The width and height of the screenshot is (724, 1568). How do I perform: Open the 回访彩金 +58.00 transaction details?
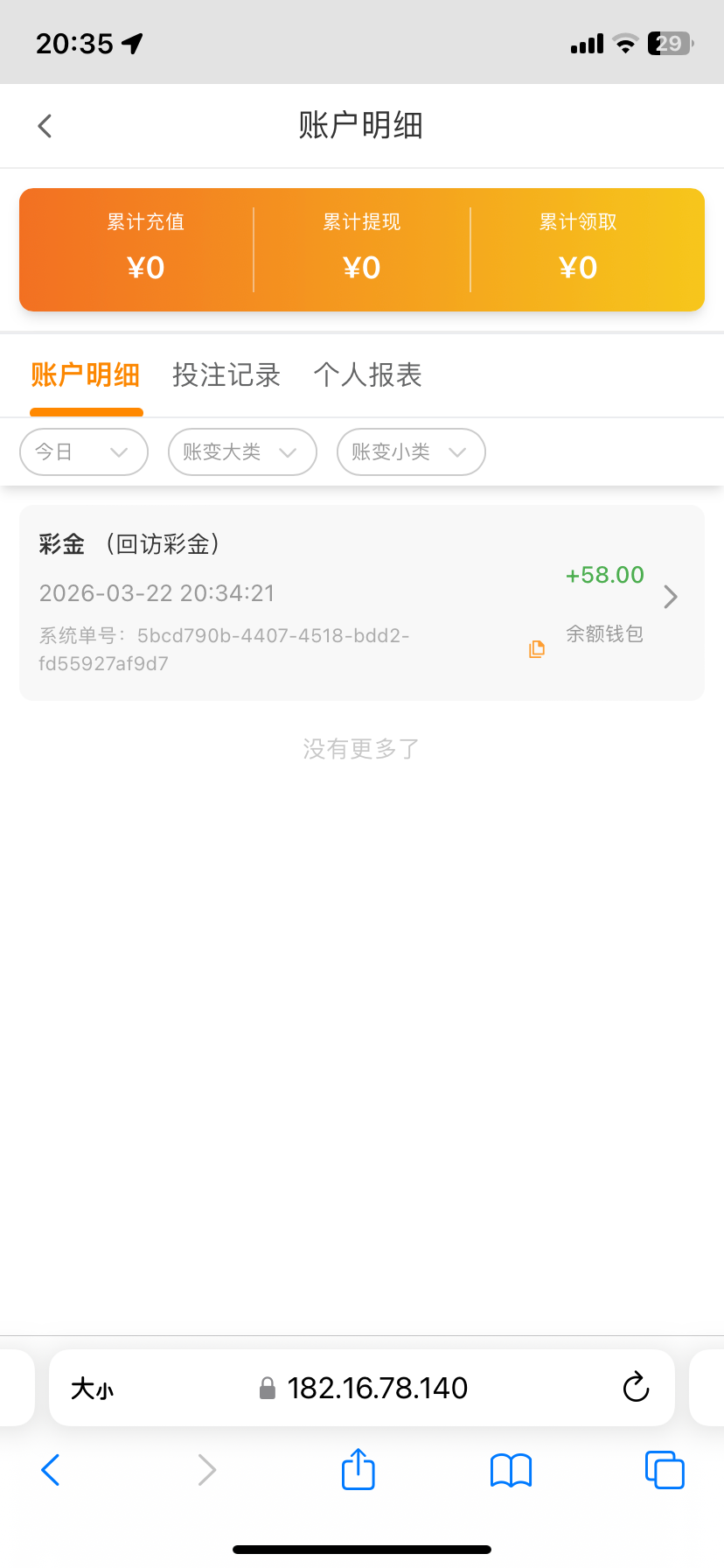pos(670,597)
